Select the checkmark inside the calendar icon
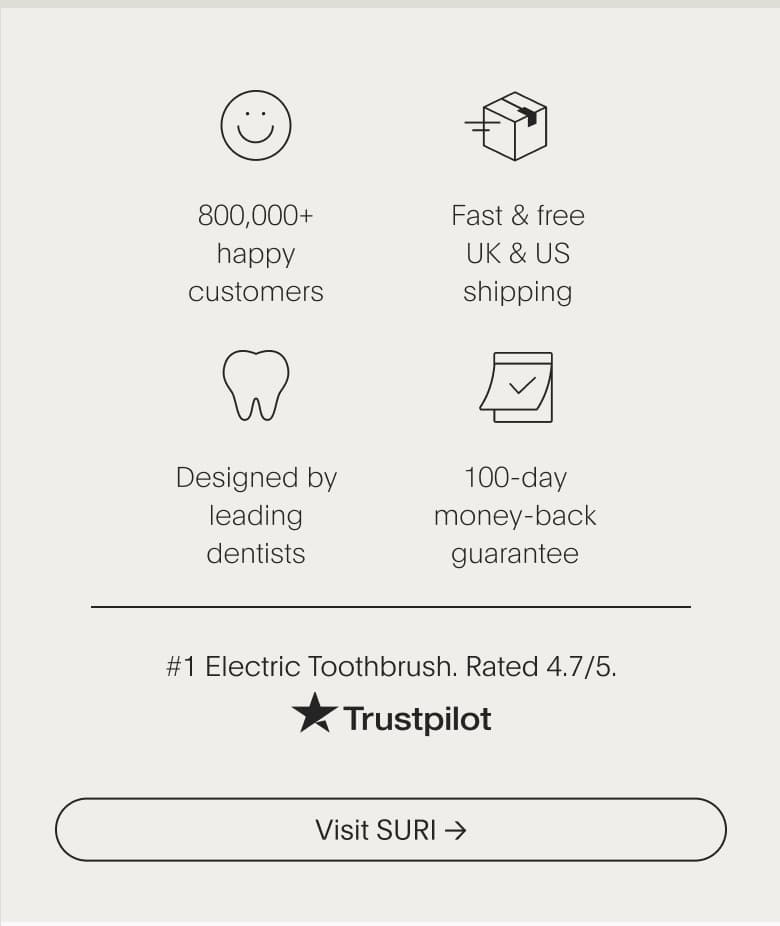 tap(521, 383)
